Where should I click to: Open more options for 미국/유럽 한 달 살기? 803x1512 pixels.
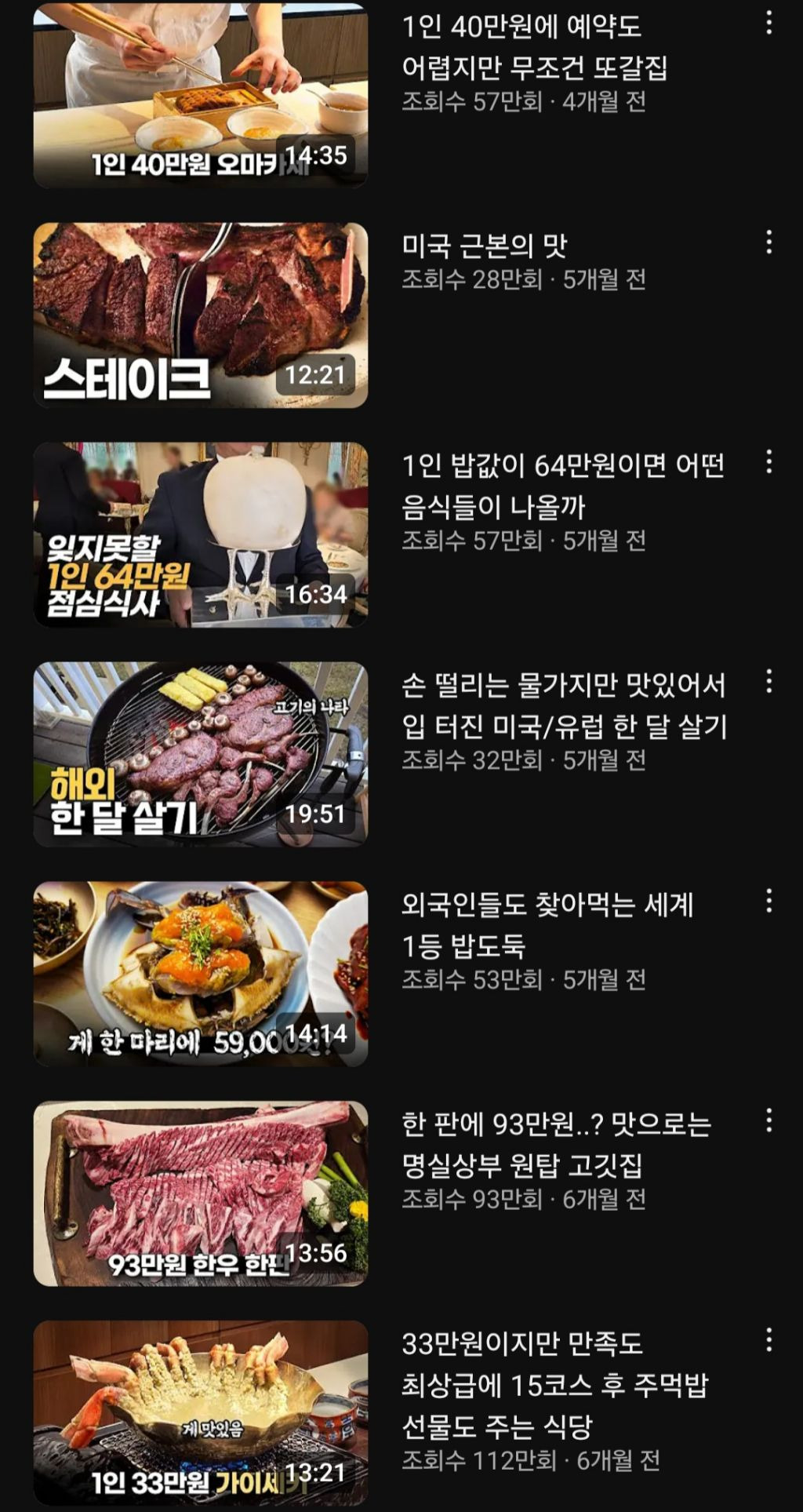[x=768, y=682]
